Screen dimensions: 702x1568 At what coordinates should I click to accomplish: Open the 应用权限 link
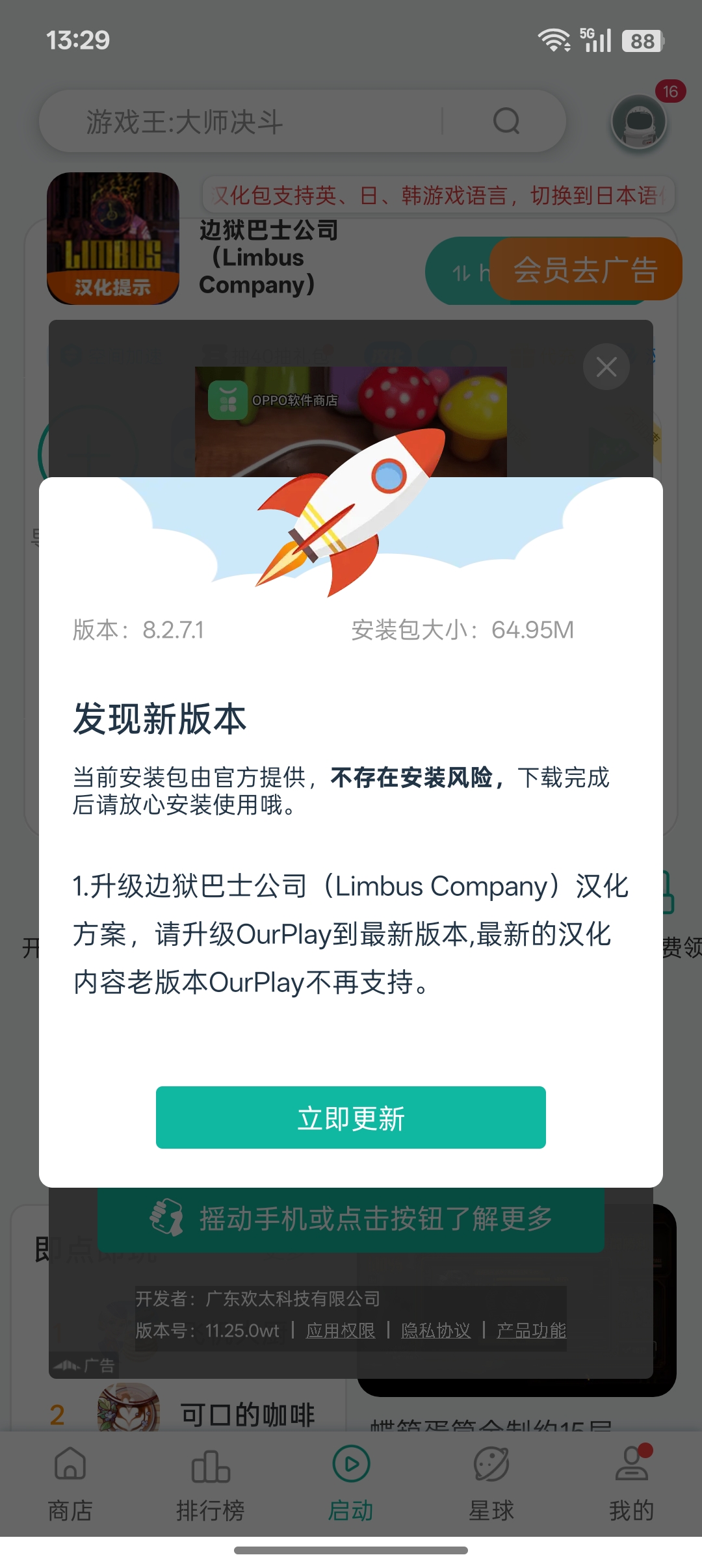click(x=341, y=1330)
